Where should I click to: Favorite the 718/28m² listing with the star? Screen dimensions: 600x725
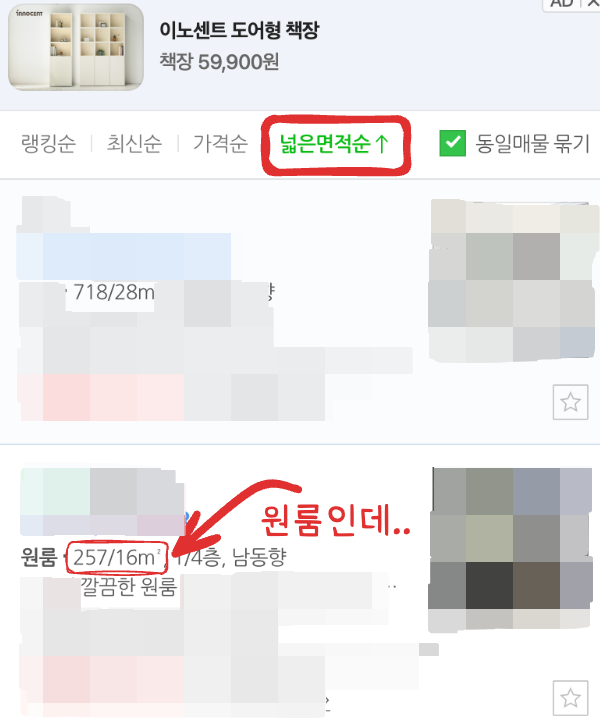coord(570,402)
